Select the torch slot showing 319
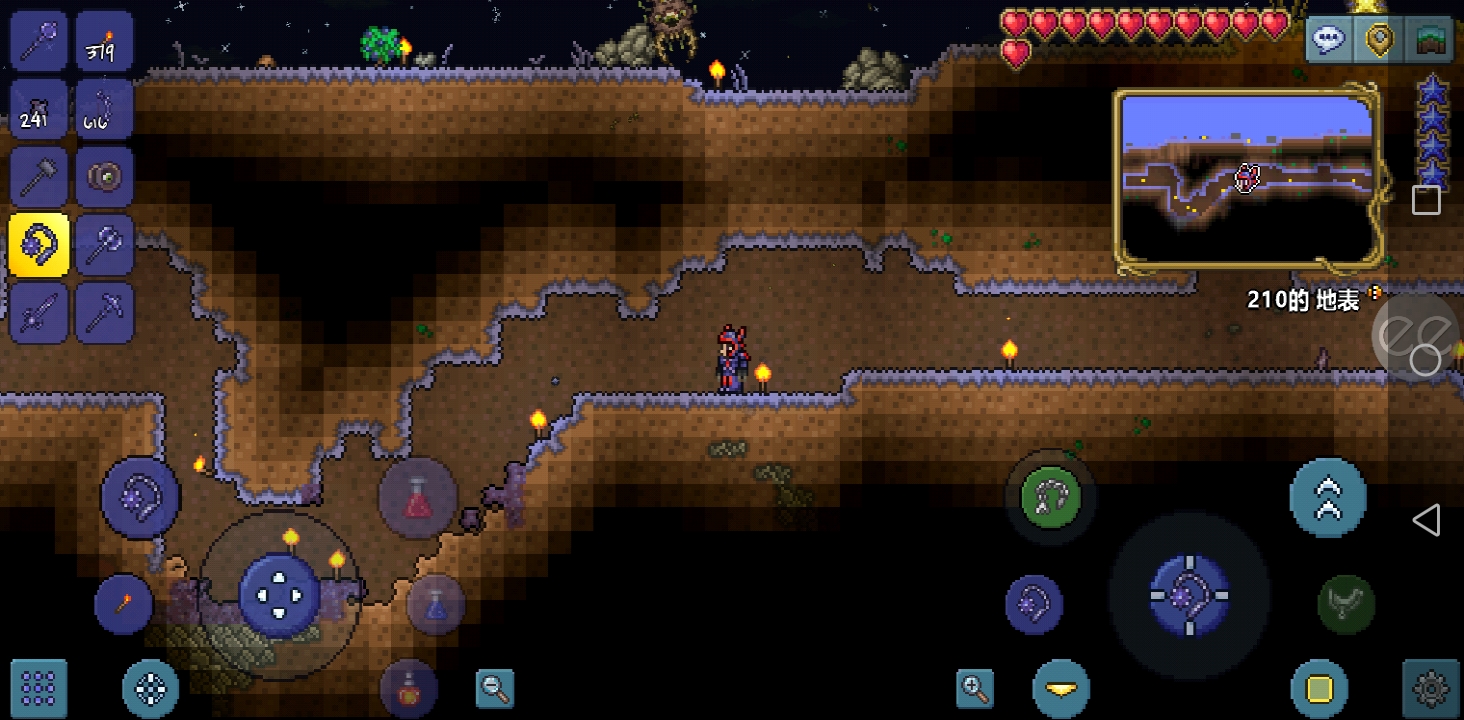Image resolution: width=1464 pixels, height=720 pixels. point(104,42)
